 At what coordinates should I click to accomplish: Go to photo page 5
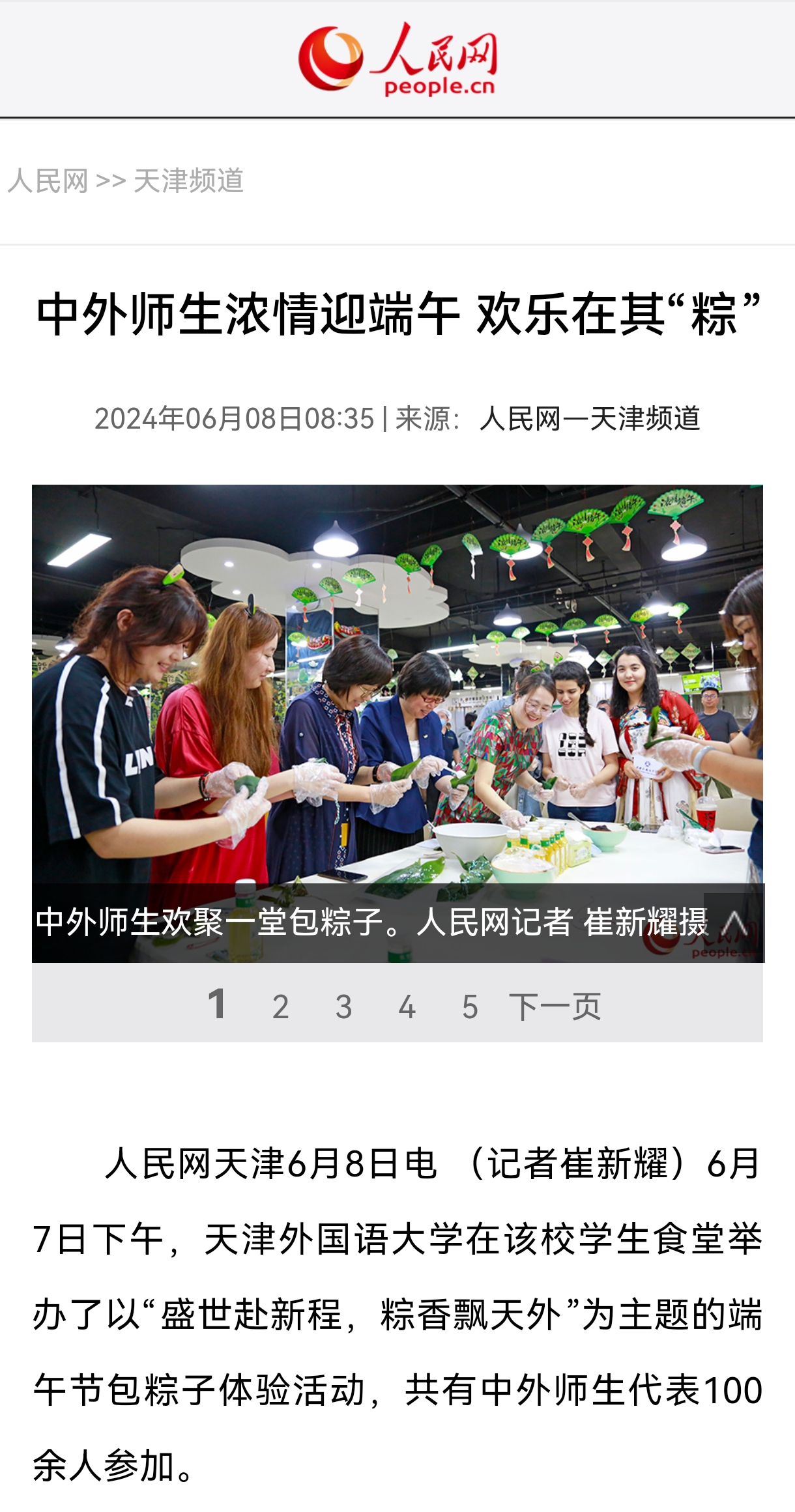[x=470, y=1007]
